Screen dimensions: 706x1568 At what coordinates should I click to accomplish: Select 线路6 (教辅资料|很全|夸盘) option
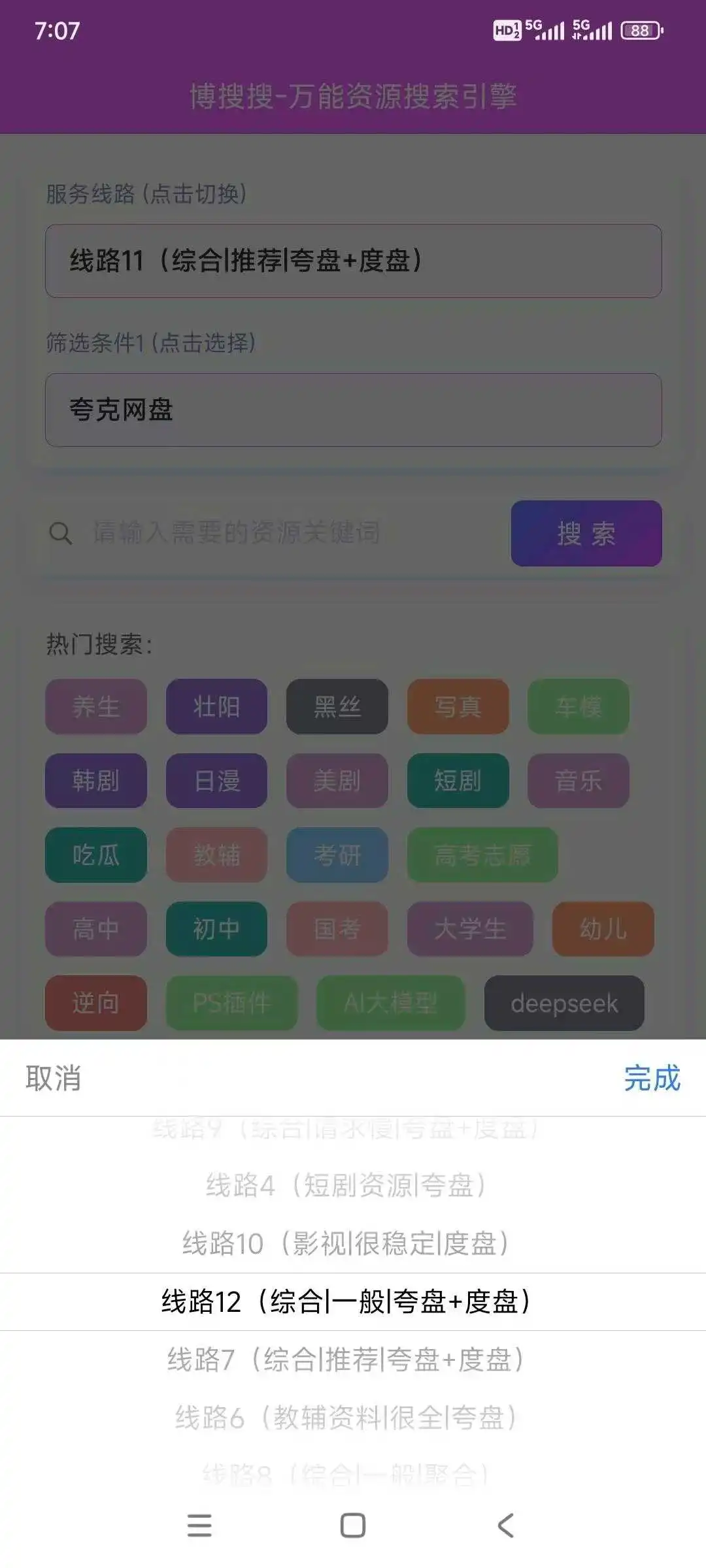pyautogui.click(x=346, y=1417)
